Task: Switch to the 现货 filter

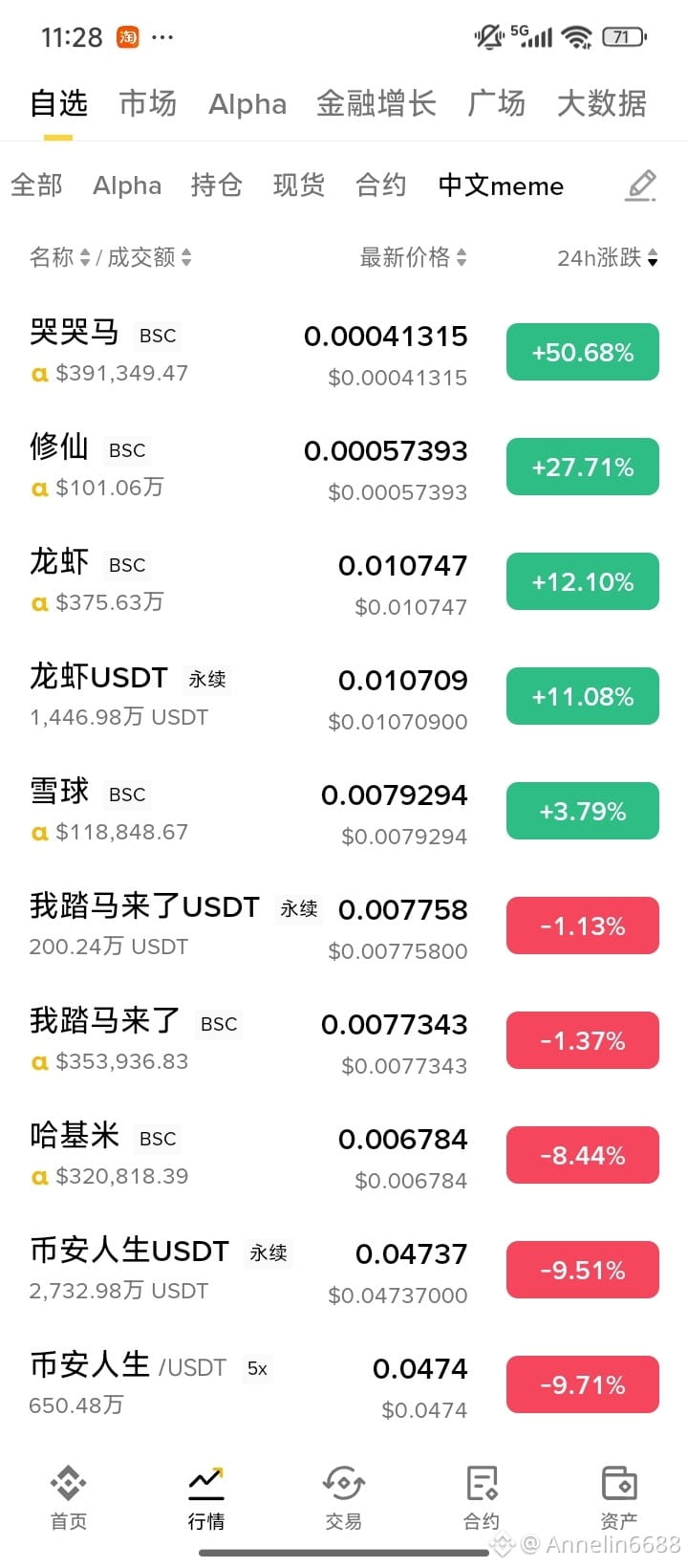Action: (x=299, y=185)
